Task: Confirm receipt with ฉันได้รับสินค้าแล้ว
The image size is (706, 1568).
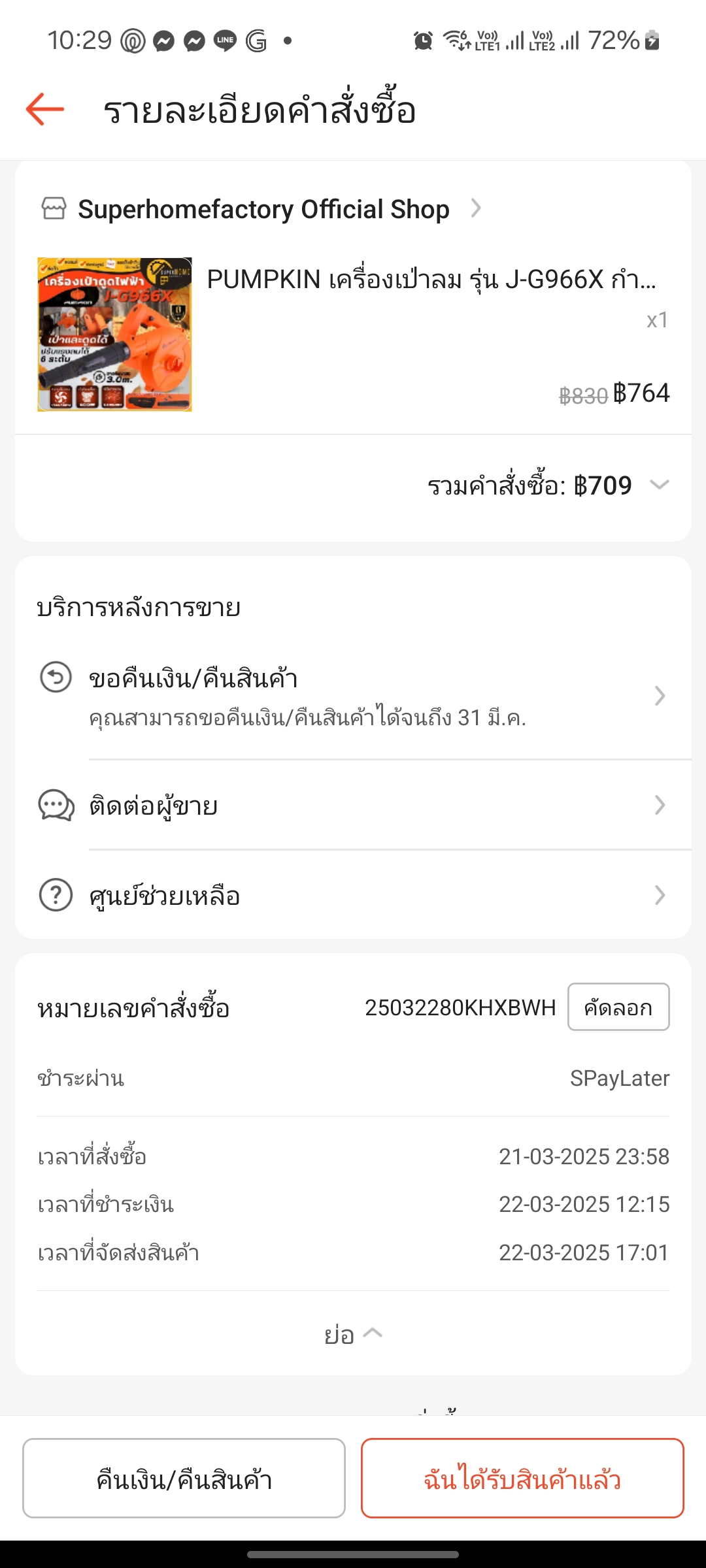Action: point(522,1478)
